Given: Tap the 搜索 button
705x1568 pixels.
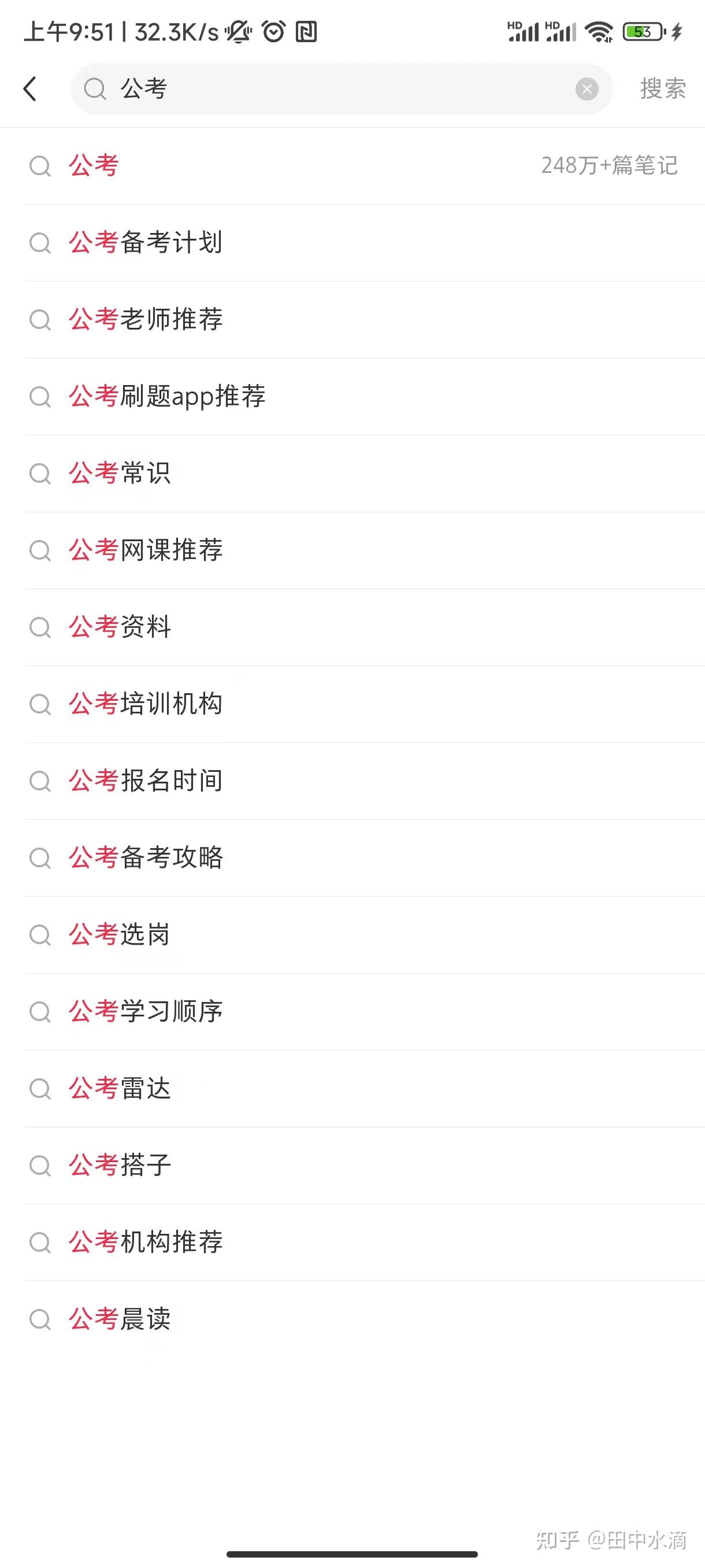Looking at the screenshot, I should pyautogui.click(x=662, y=89).
